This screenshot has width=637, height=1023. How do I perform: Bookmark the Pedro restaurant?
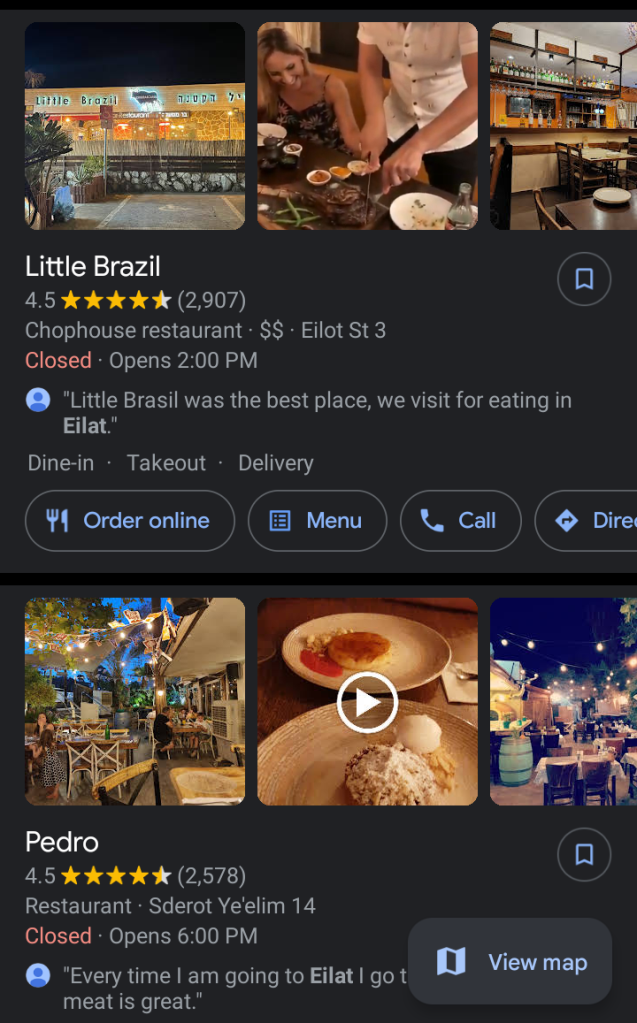[584, 855]
